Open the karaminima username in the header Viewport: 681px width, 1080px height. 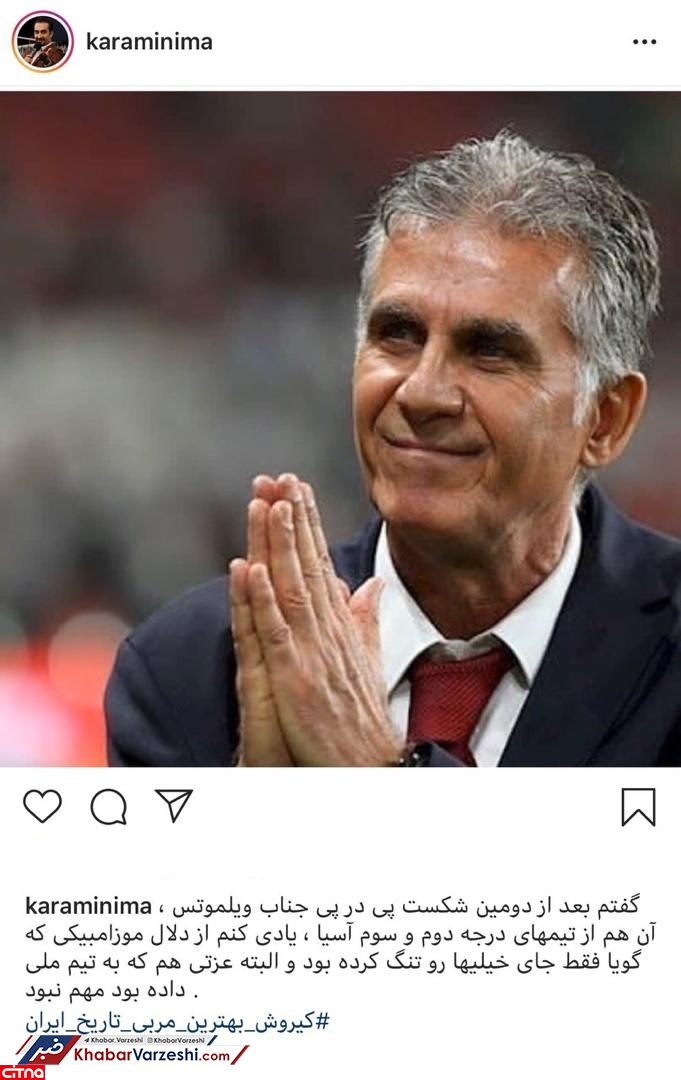[149, 42]
